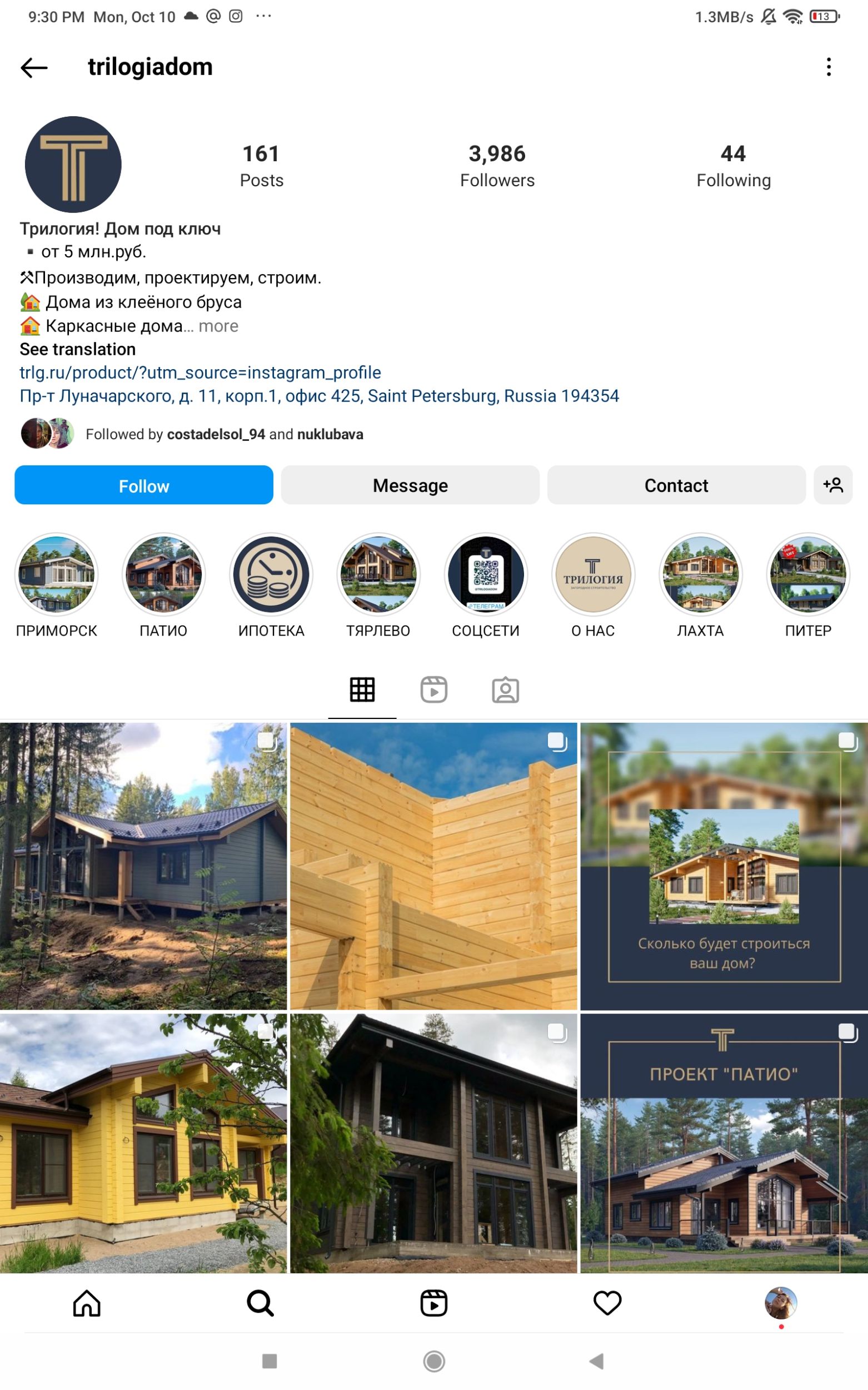View the ИПОТЕКА story highlight
Viewport: 868px width, 1390px height.
(271, 574)
